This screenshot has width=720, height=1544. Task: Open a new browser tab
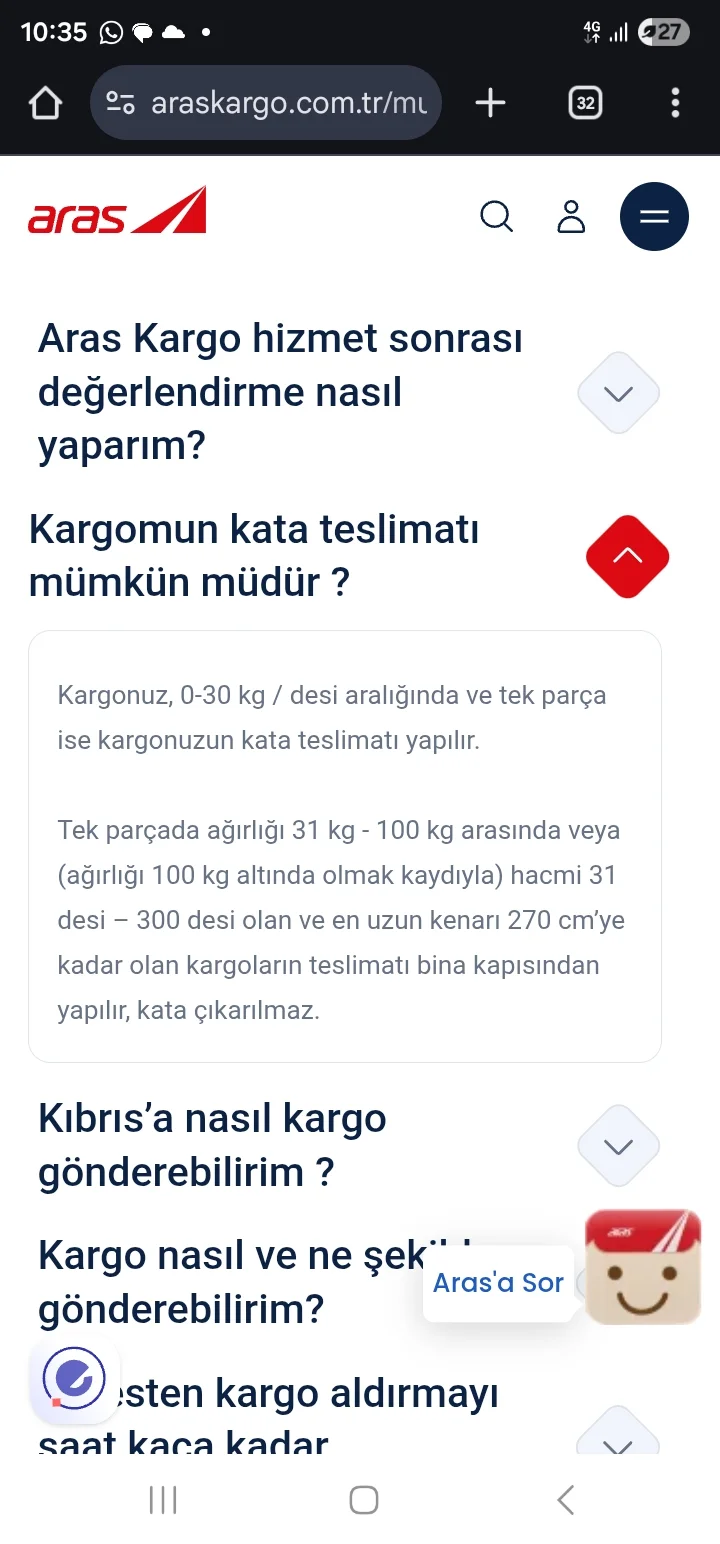[490, 102]
